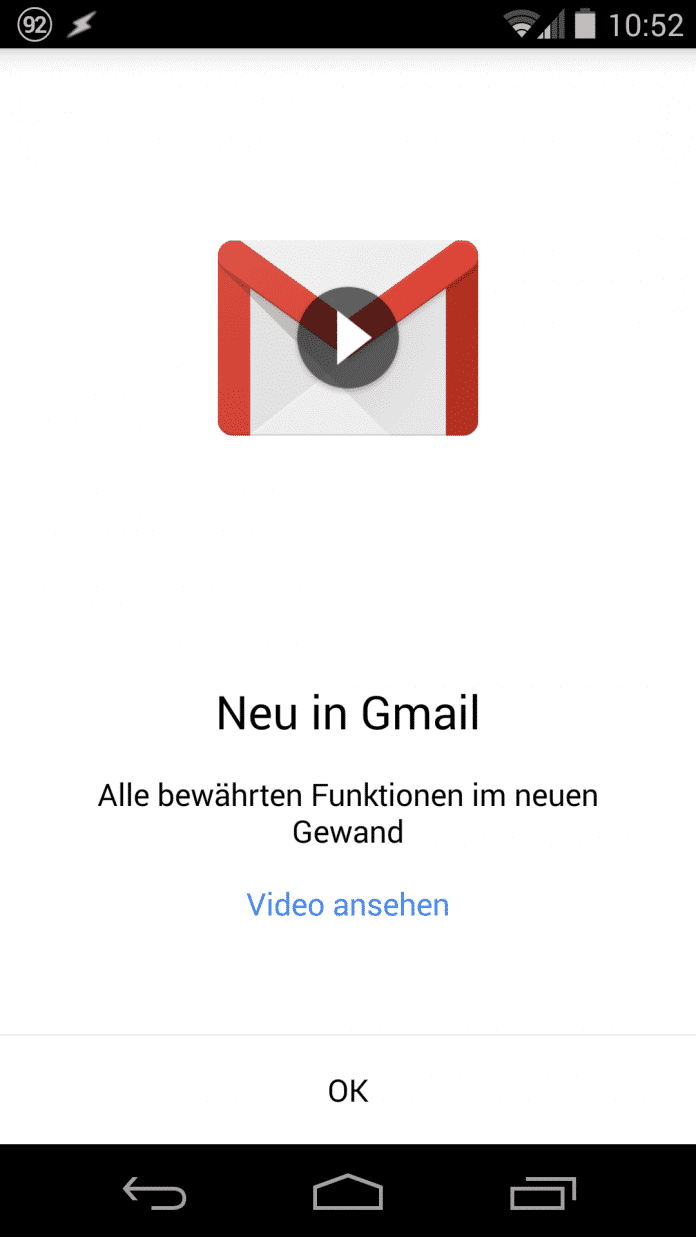The height and width of the screenshot is (1237, 696).
Task: Confirm with the OK button
Action: click(348, 1090)
